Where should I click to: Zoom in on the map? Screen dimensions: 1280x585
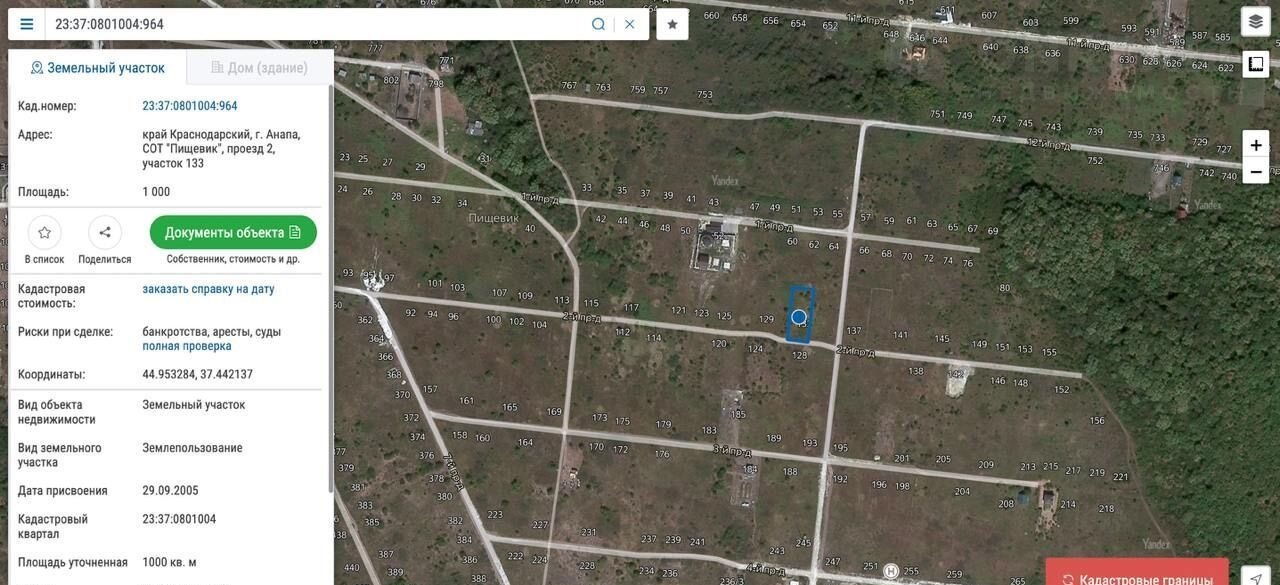point(1256,145)
